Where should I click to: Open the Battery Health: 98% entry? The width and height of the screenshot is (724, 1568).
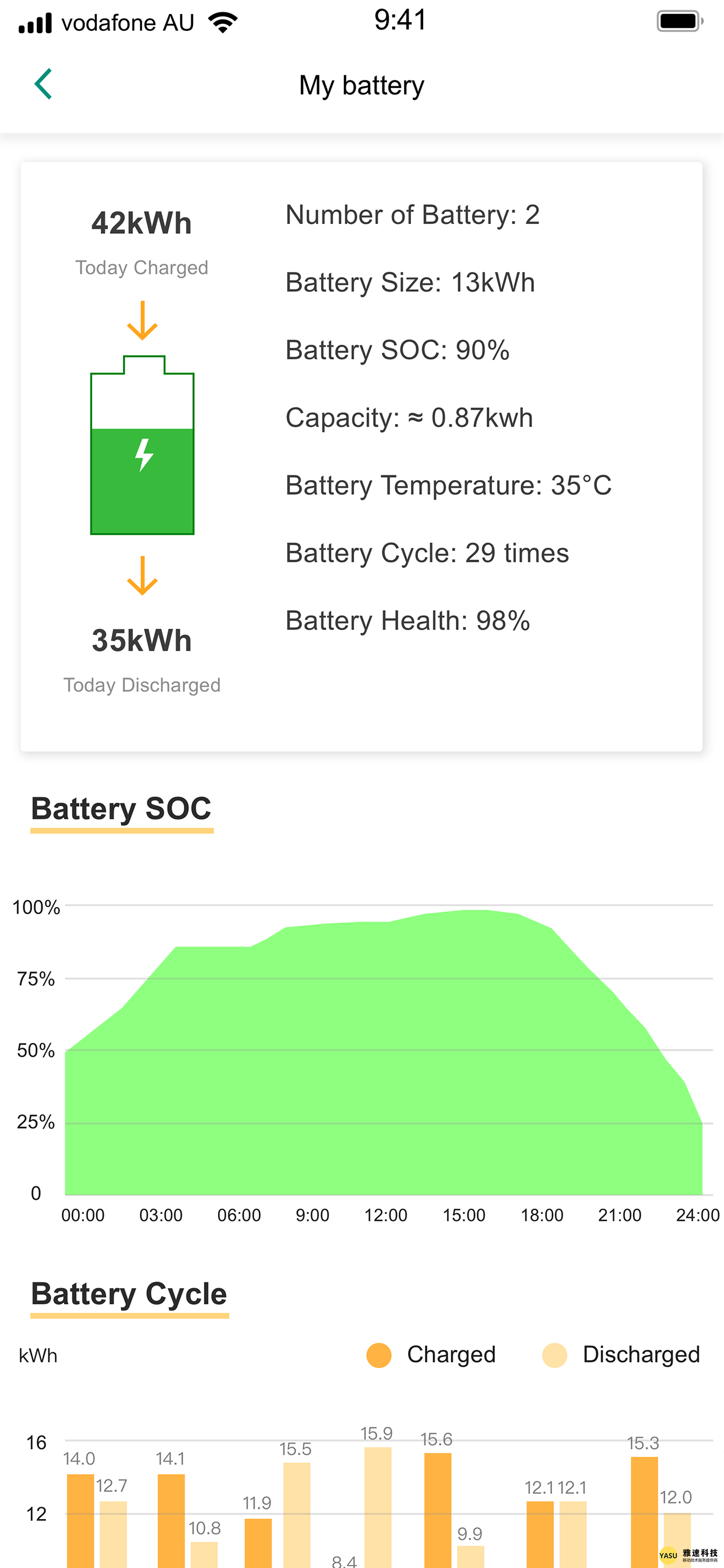407,620
